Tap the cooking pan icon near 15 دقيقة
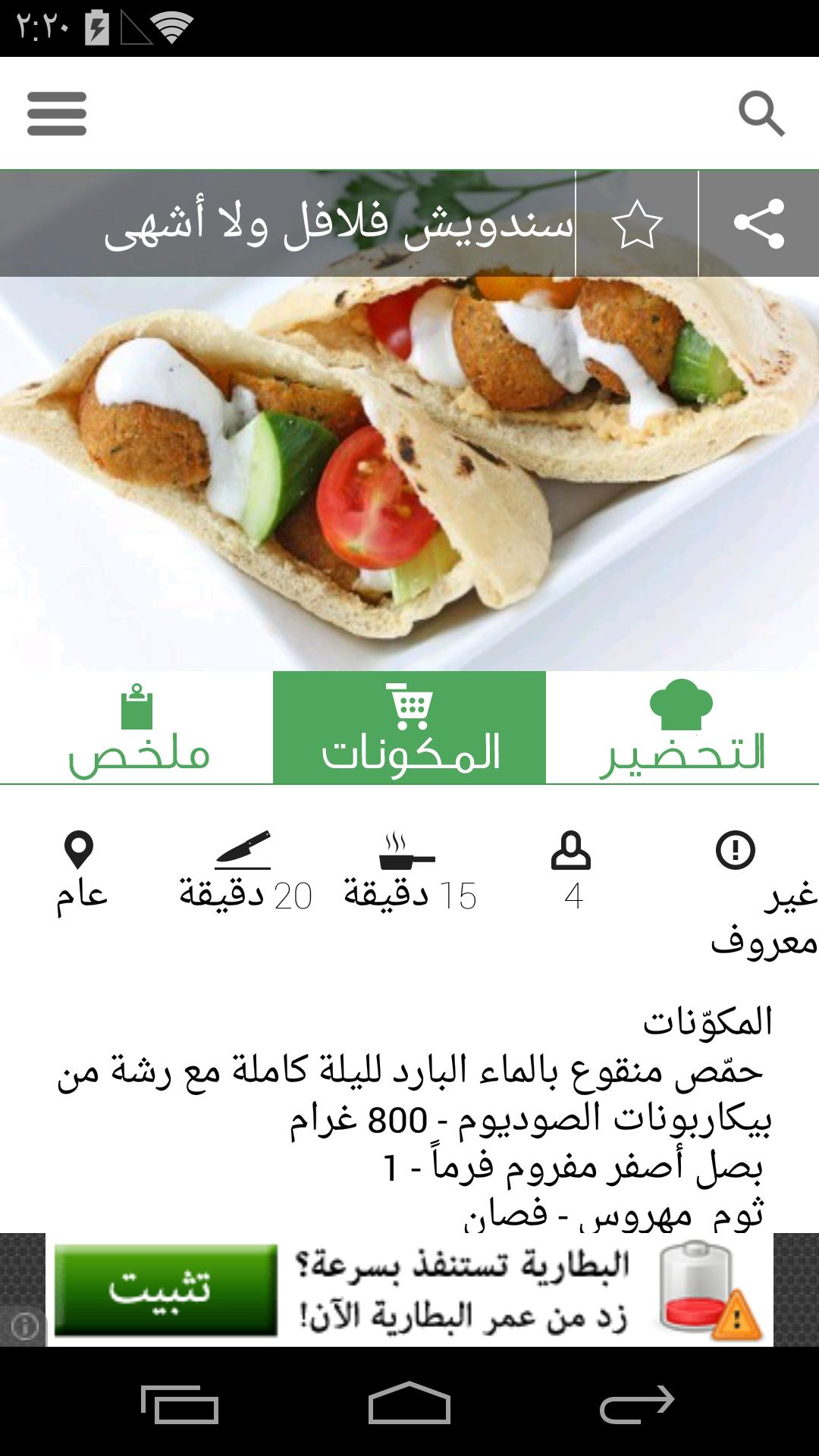The image size is (819, 1456). [405, 855]
